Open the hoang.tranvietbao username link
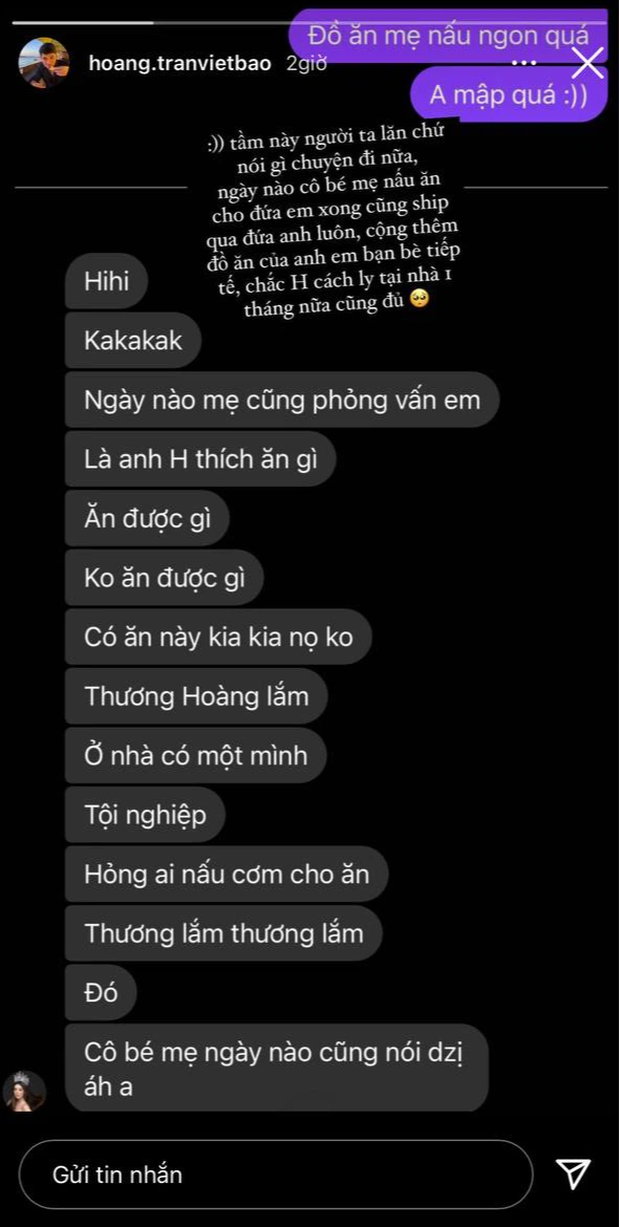The width and height of the screenshot is (620, 1227). 182,63
